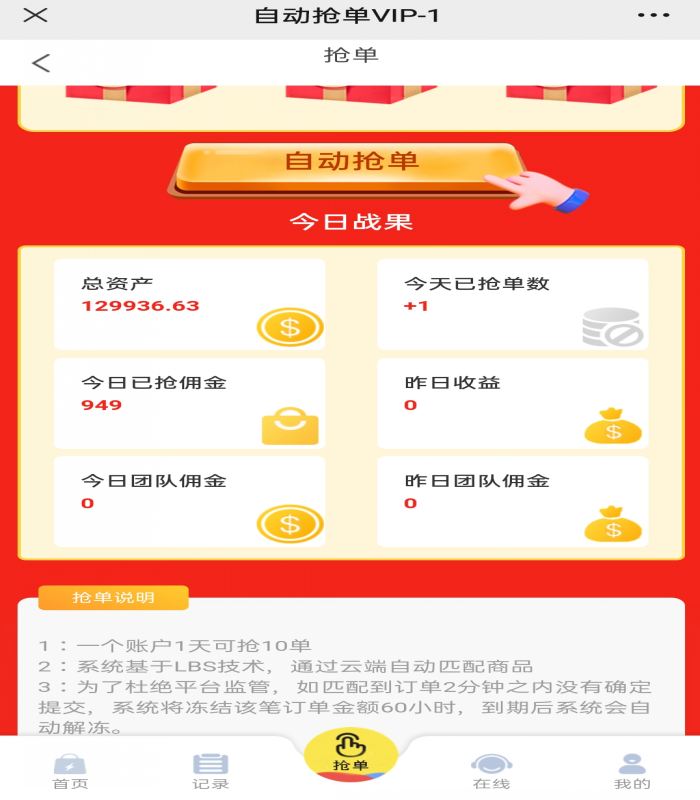
Task: Switch to the 首页 tab
Action: pos(70,772)
